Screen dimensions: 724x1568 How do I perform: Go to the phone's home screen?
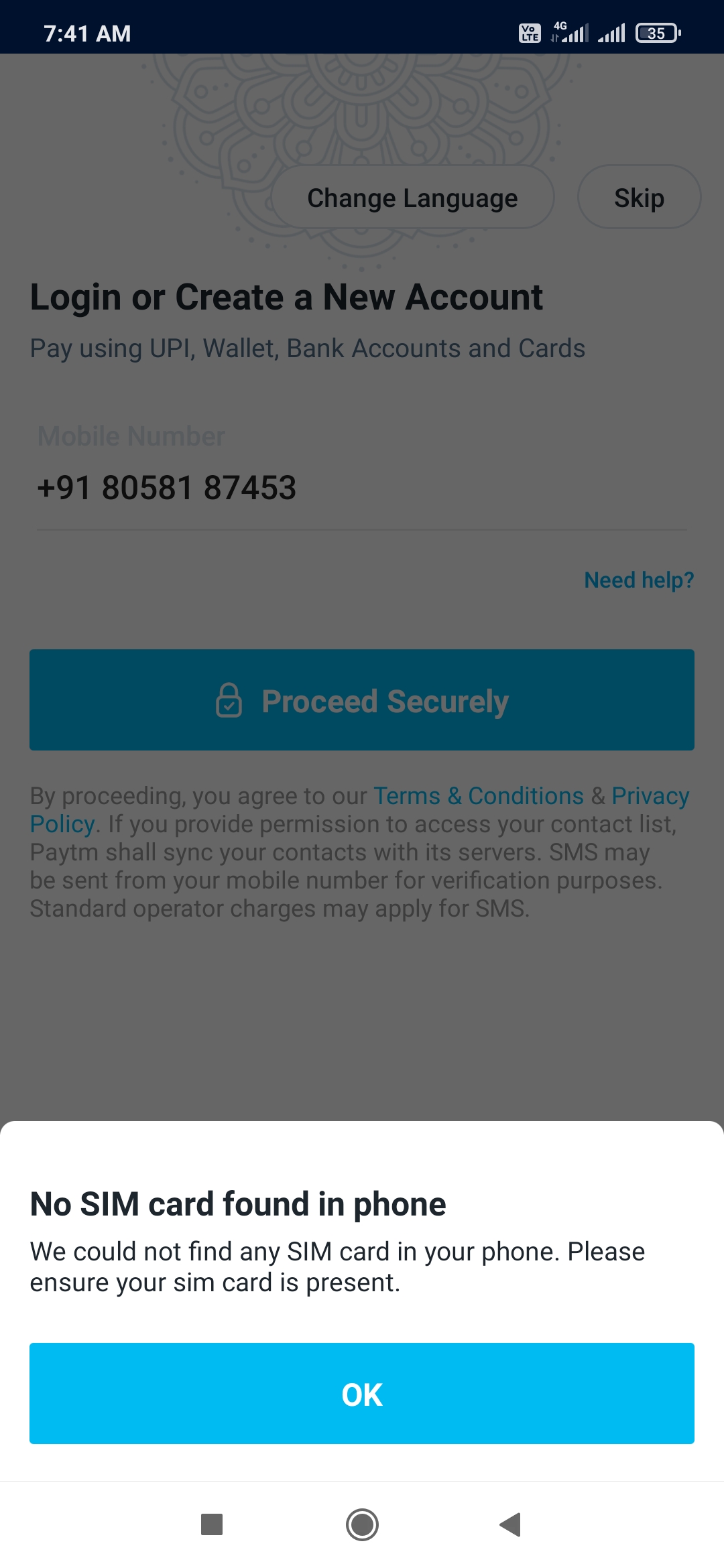coord(362,1524)
